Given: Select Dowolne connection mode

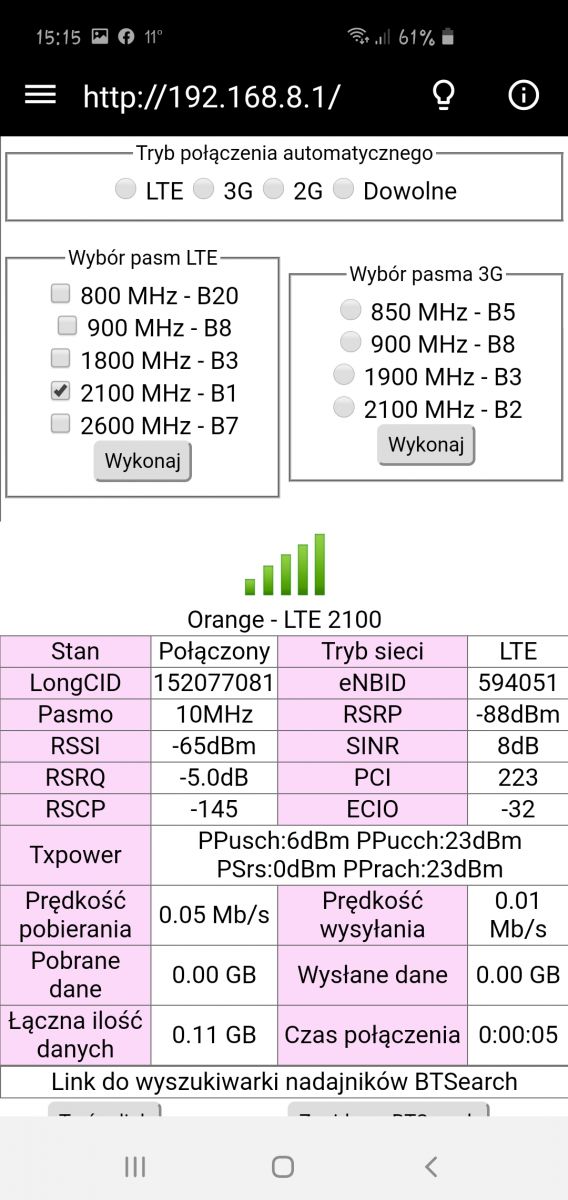Looking at the screenshot, I should click(x=343, y=188).
